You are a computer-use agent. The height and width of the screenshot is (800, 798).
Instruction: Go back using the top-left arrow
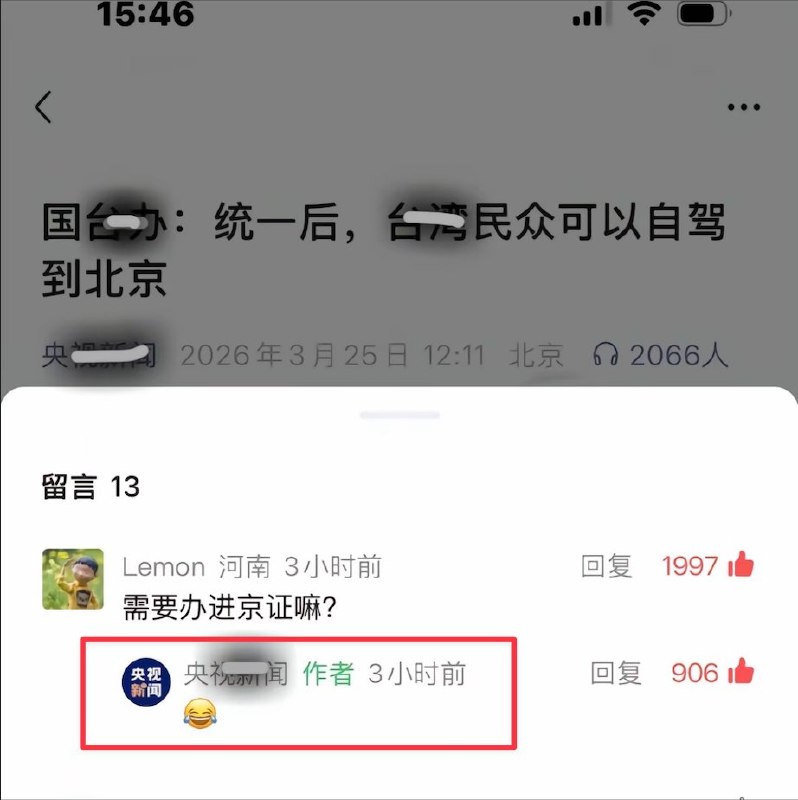pos(43,107)
